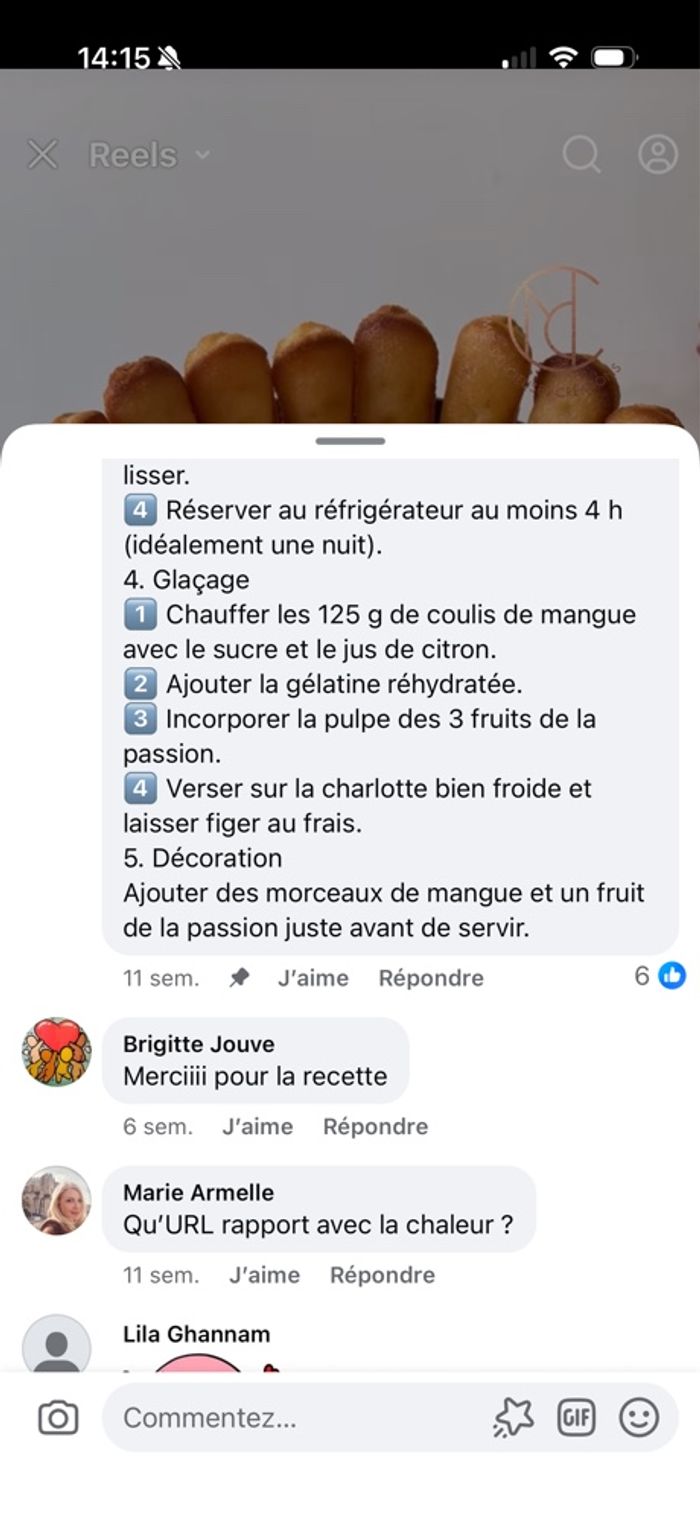Open the search magnifier icon
The height and width of the screenshot is (1522, 700).
pyautogui.click(x=580, y=155)
